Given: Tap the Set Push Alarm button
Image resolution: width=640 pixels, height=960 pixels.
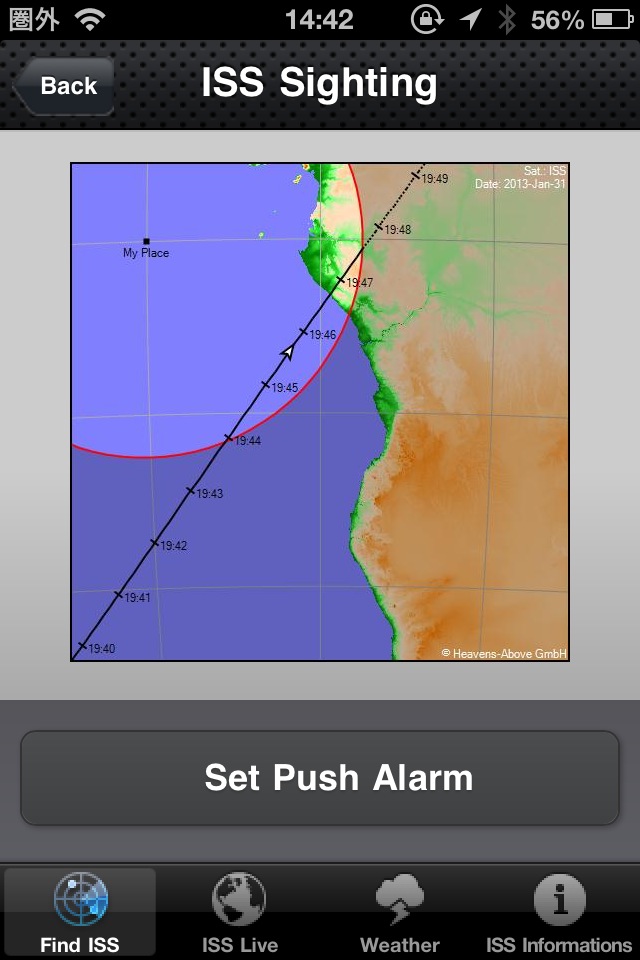Looking at the screenshot, I should click(x=320, y=778).
